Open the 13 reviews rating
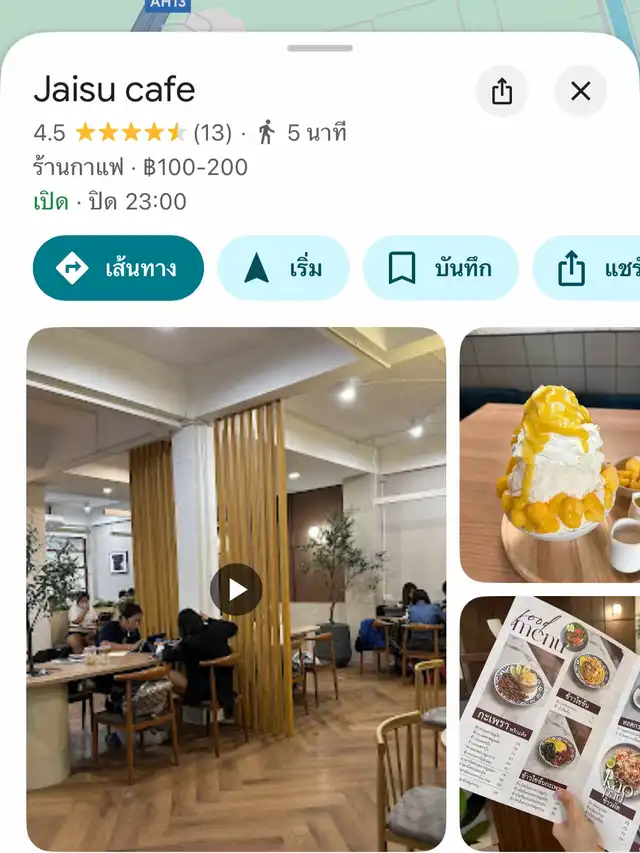 [211, 133]
